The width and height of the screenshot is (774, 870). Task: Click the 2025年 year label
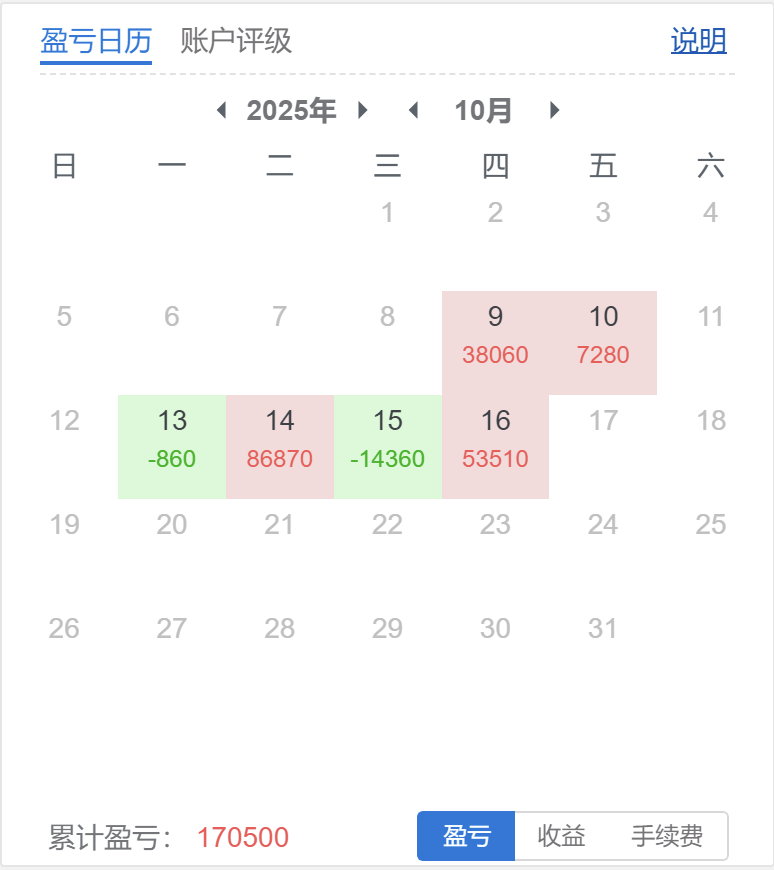pyautogui.click(x=292, y=111)
